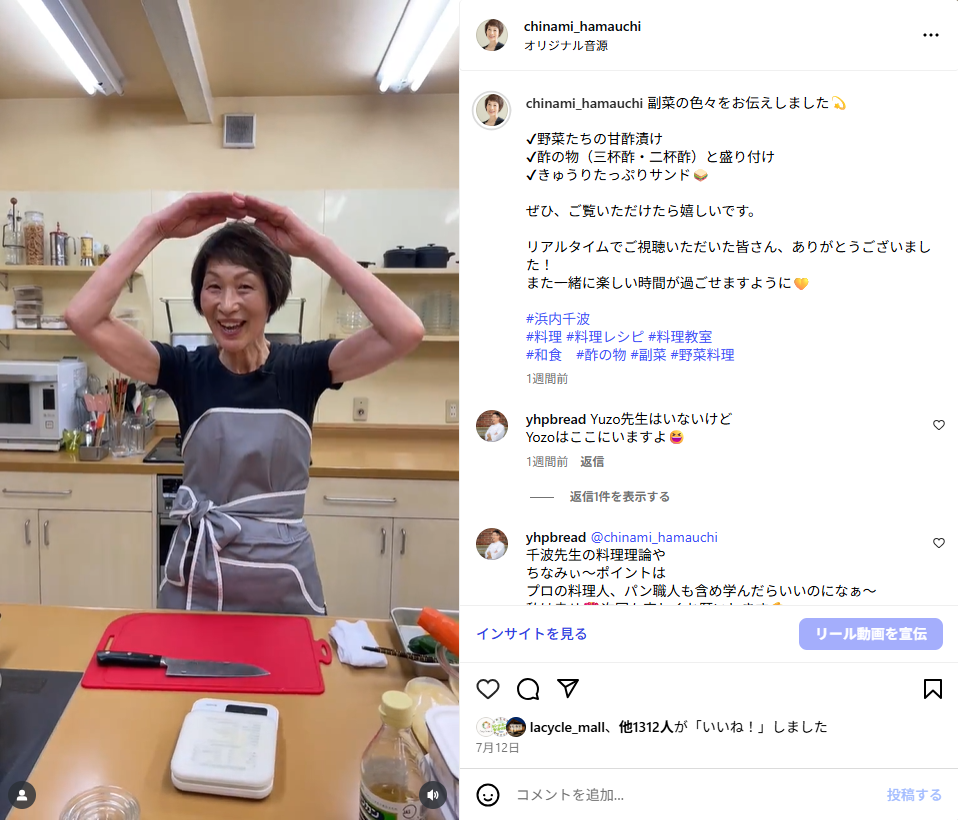Image resolution: width=958 pixels, height=820 pixels.
Task: Open the three-dot options menu
Action: [931, 35]
